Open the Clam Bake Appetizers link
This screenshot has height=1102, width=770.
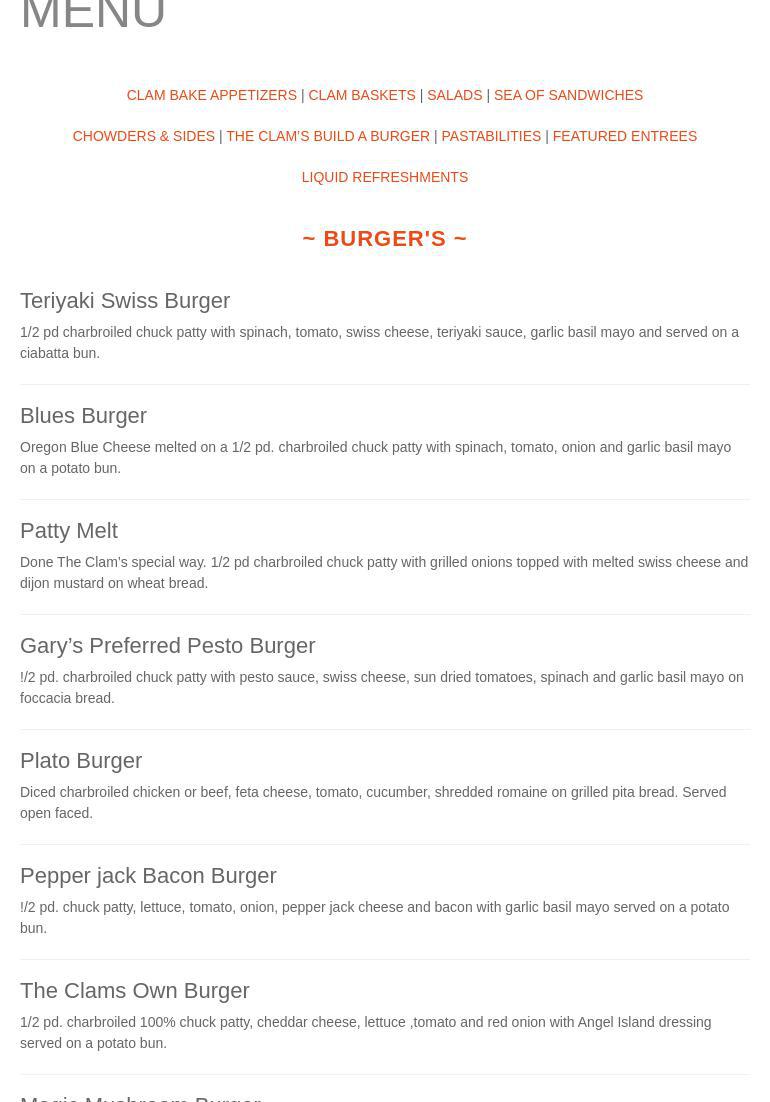pos(211,95)
